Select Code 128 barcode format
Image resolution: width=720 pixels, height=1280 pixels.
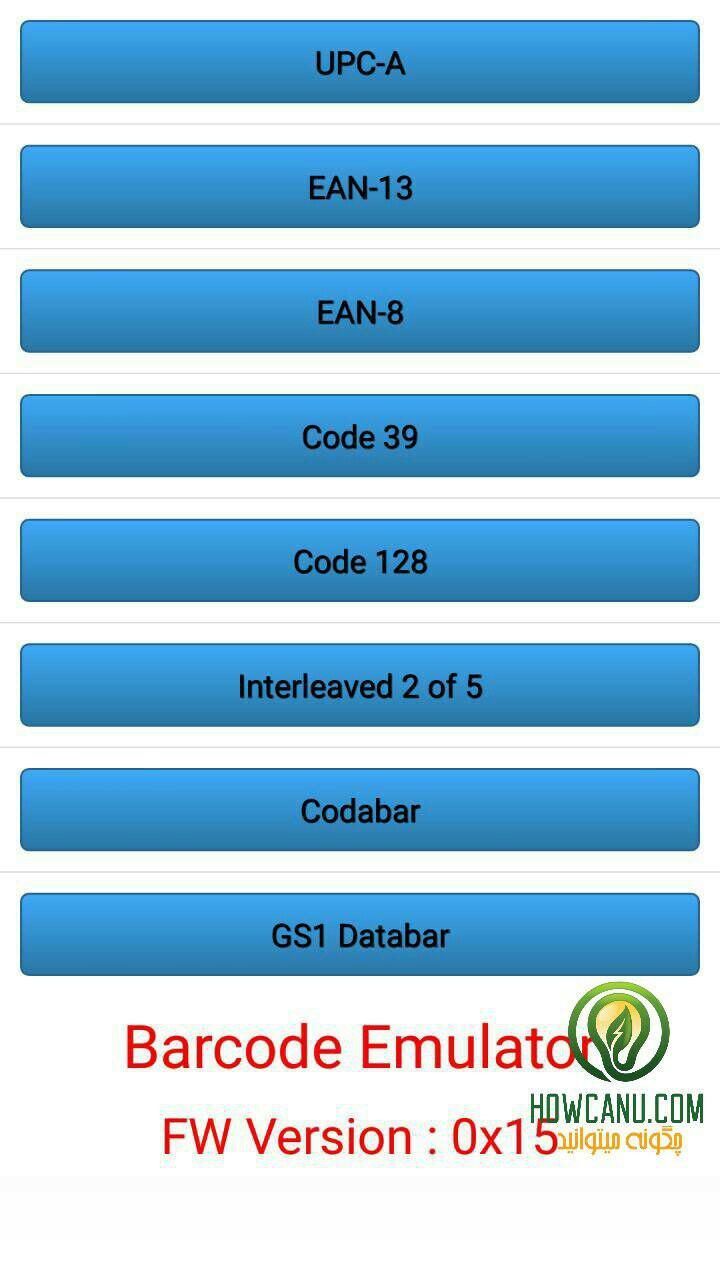click(x=360, y=561)
